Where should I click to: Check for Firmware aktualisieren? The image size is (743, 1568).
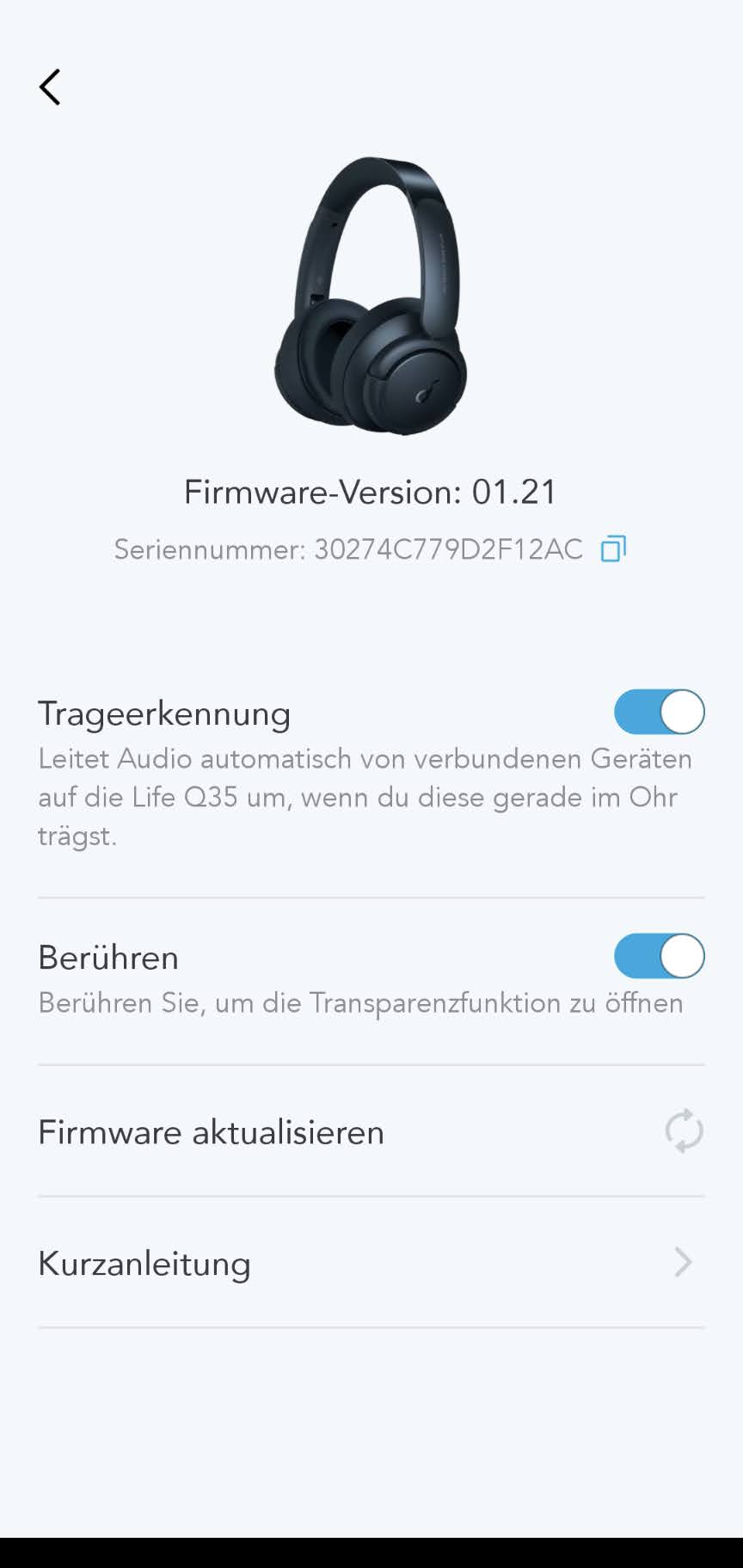[683, 1131]
